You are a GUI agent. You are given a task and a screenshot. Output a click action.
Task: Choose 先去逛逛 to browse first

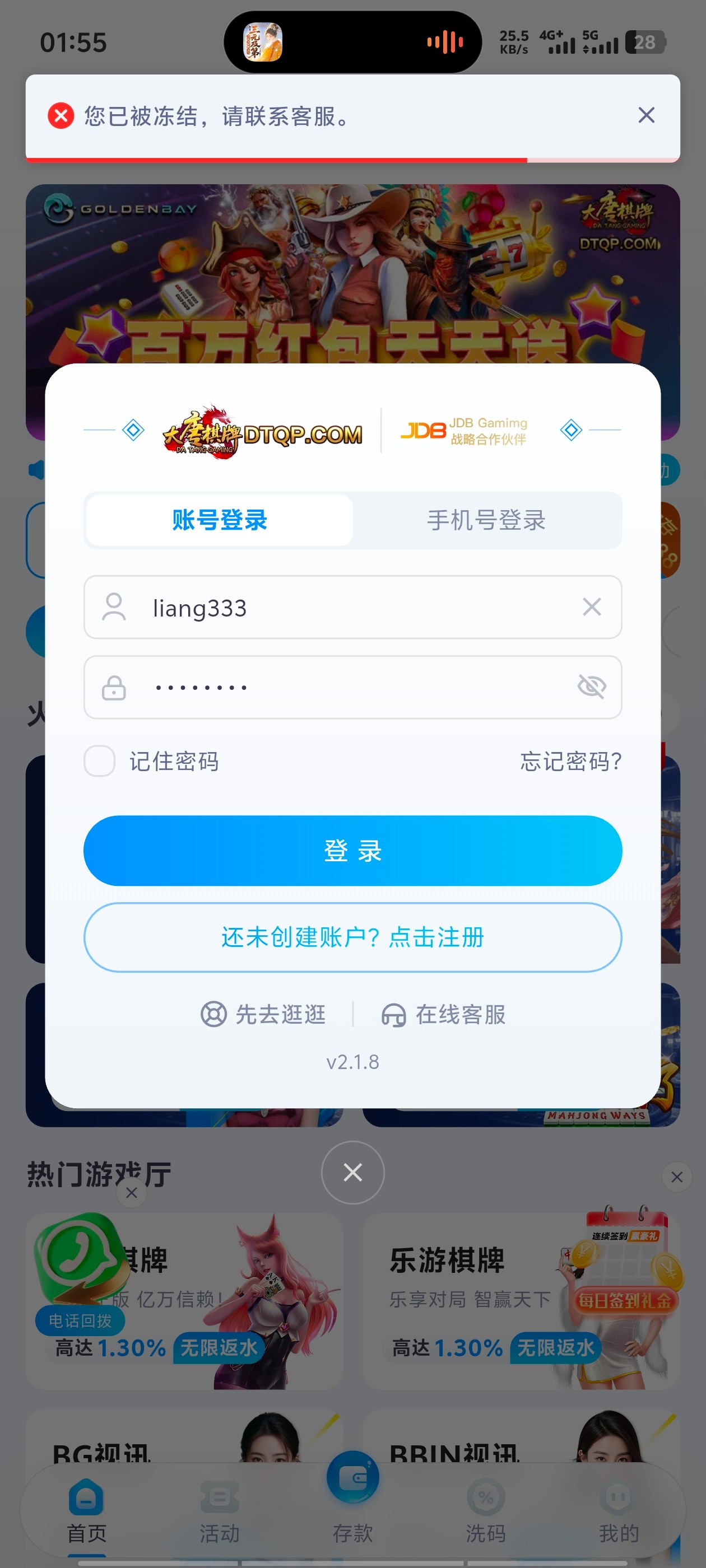(x=263, y=1015)
